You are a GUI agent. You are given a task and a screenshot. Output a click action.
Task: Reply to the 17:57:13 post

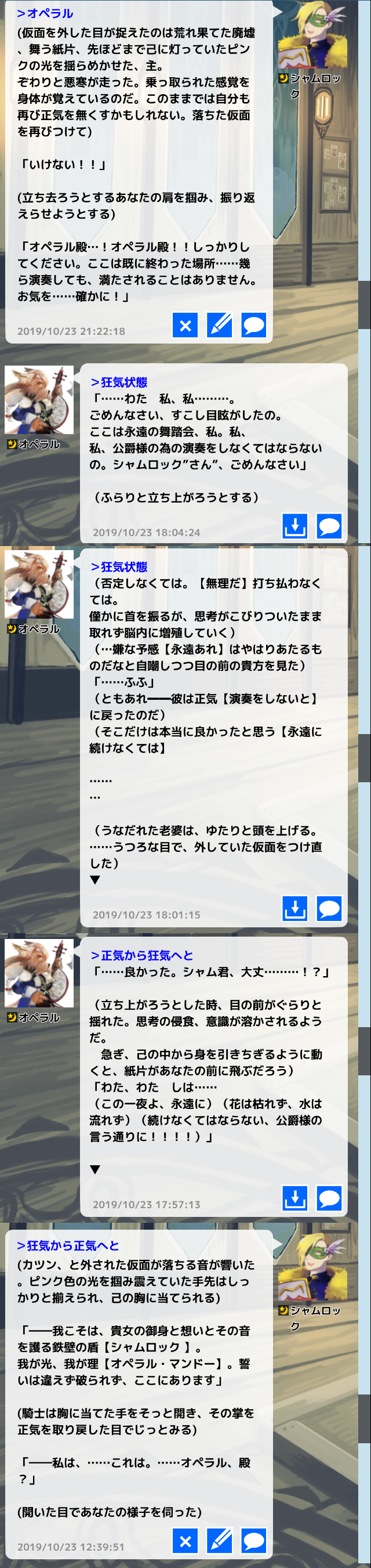pos(329,1198)
